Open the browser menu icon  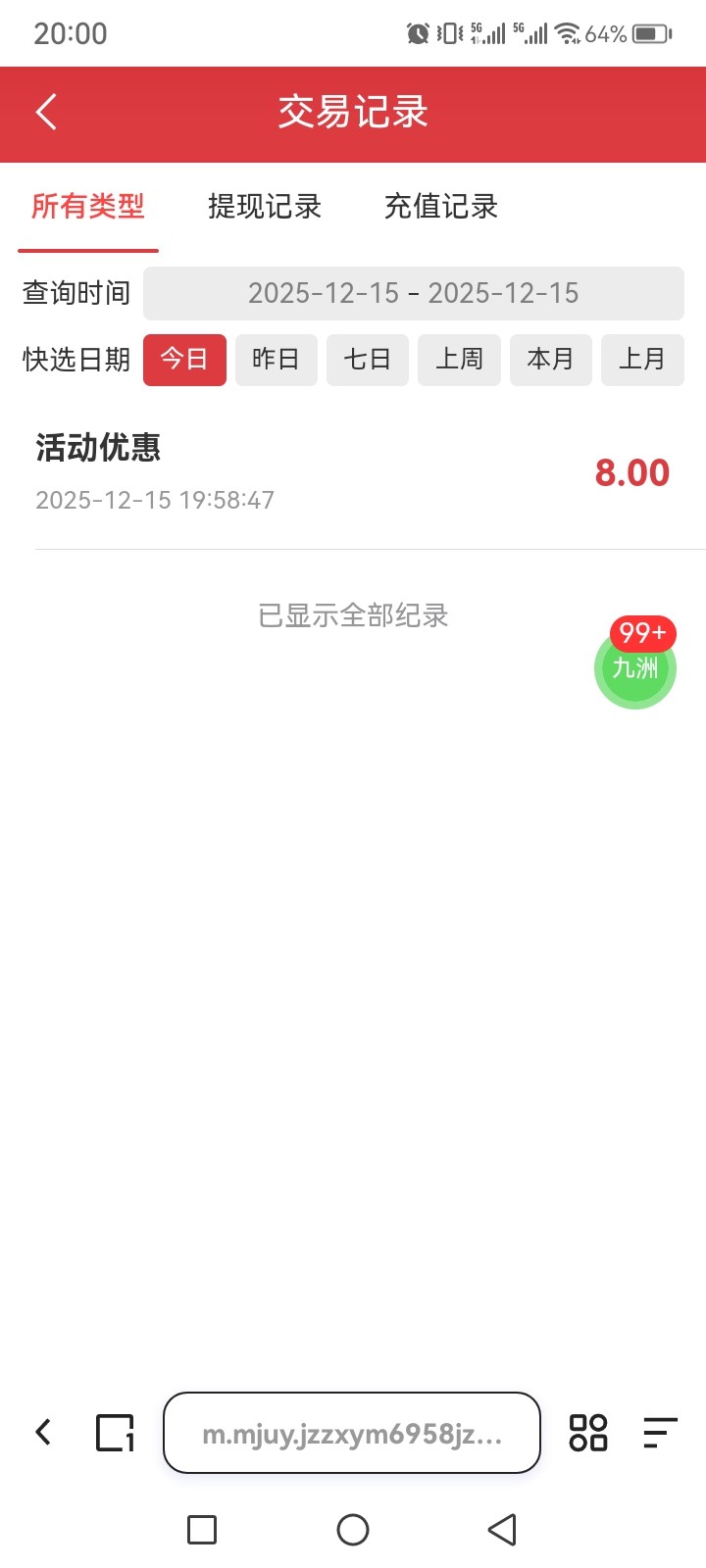(660, 1433)
